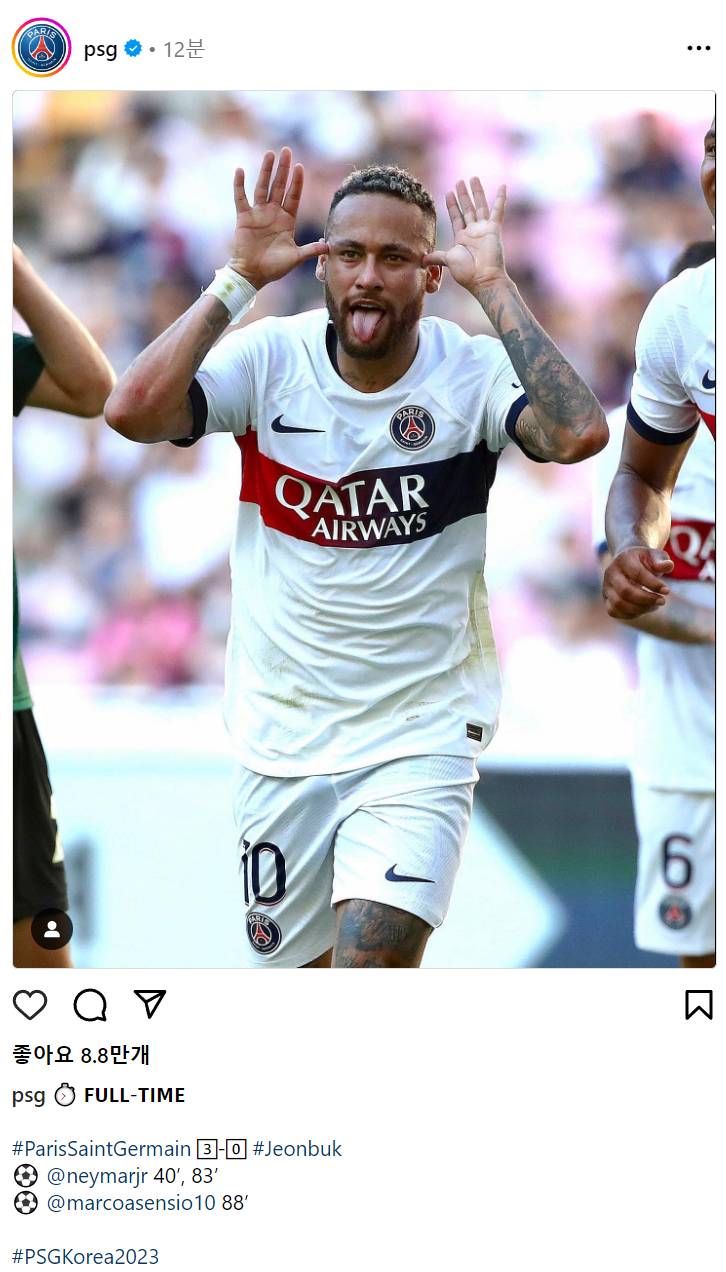Open comments on this post
This screenshot has width=726, height=1272.
(x=90, y=1004)
